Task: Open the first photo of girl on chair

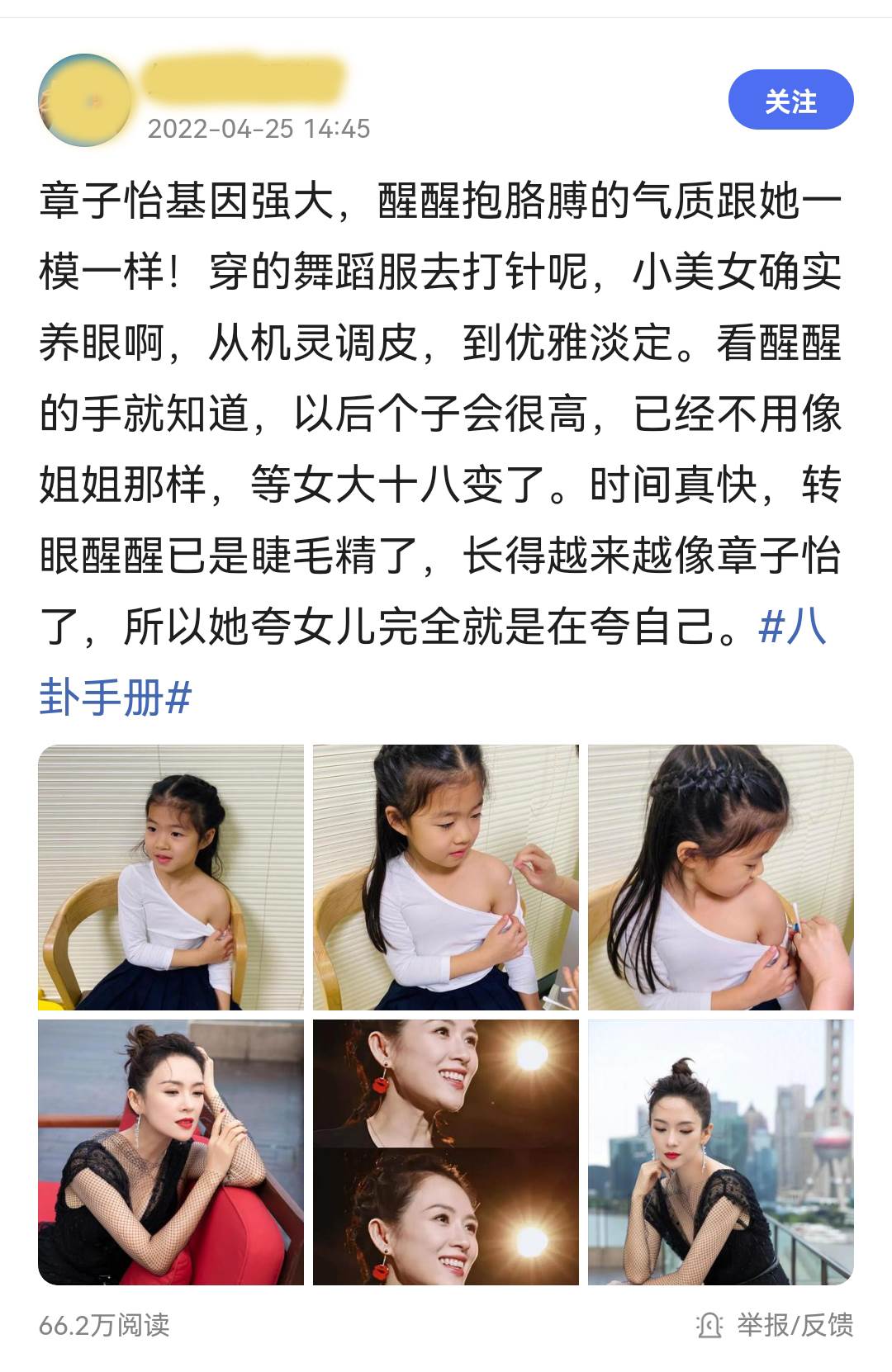Action: click(x=171, y=877)
